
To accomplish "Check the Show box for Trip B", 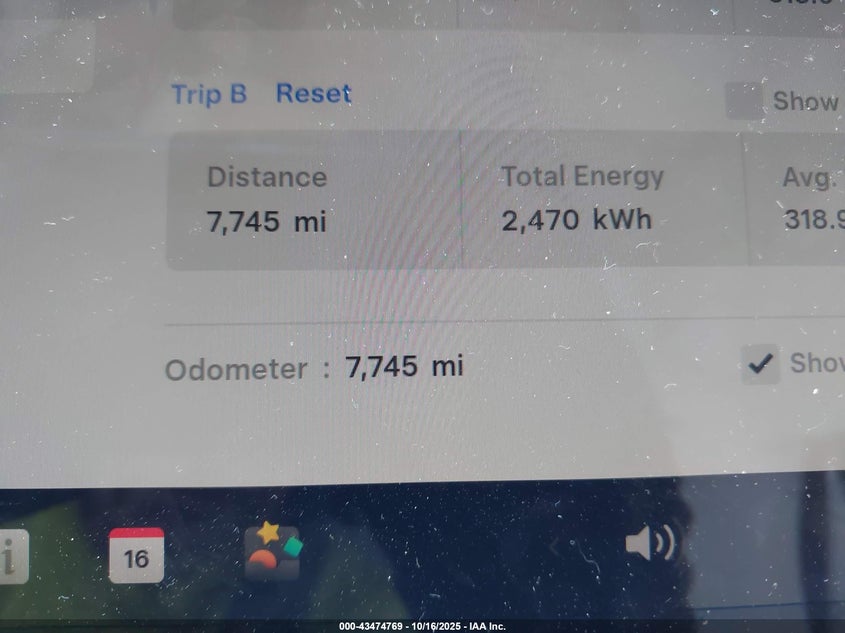I will click(x=743, y=101).
